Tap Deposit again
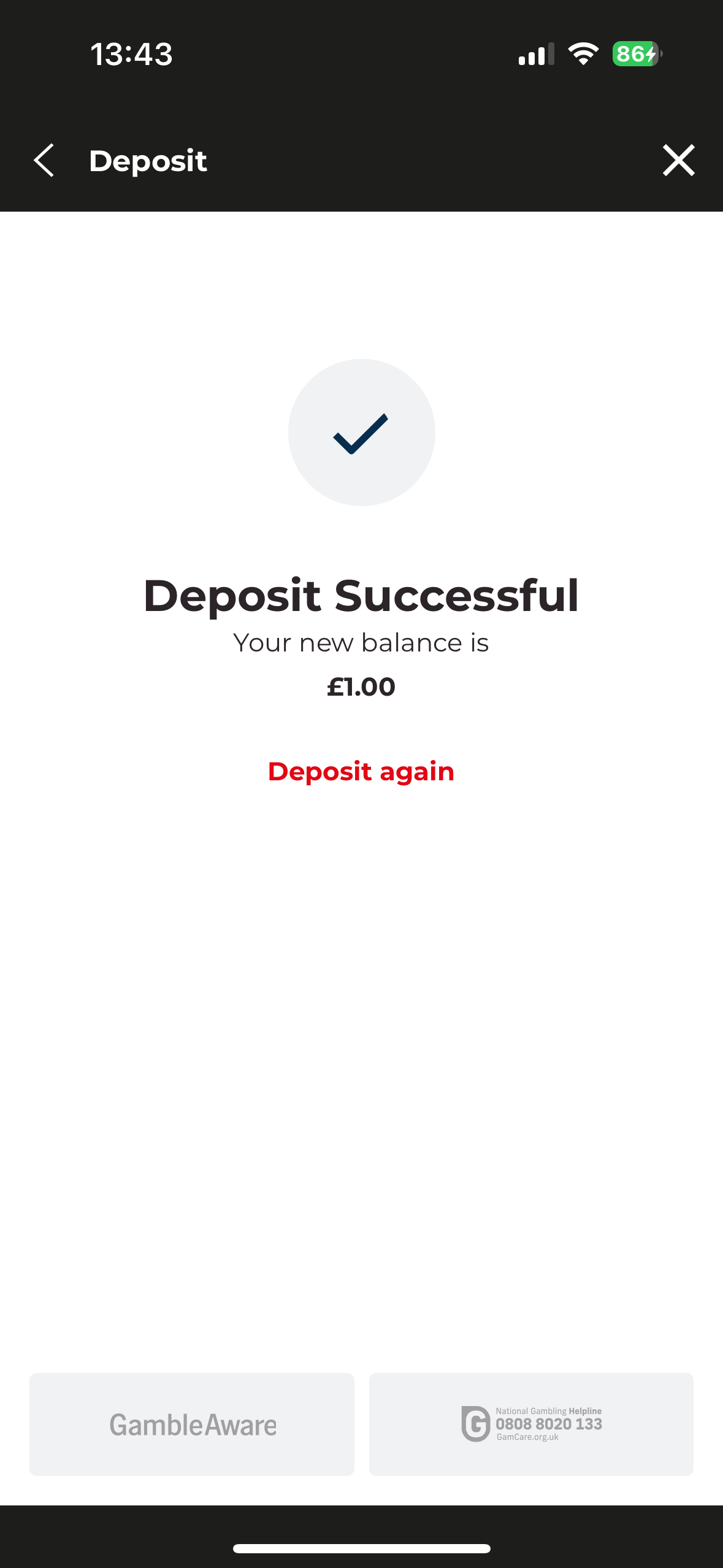This screenshot has width=723, height=1568. (361, 772)
